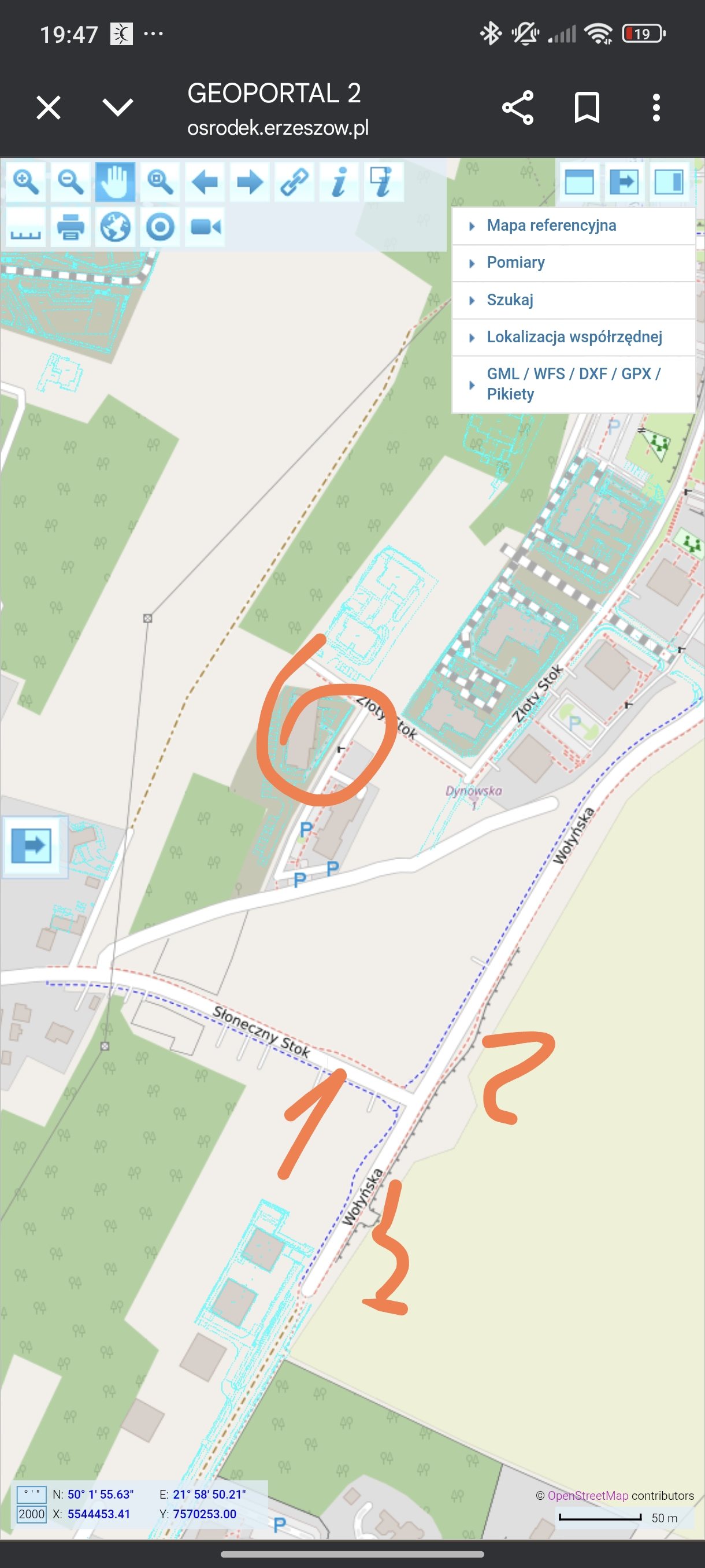705x1568 pixels.
Task: Expand the Pomiary section
Action: [515, 263]
